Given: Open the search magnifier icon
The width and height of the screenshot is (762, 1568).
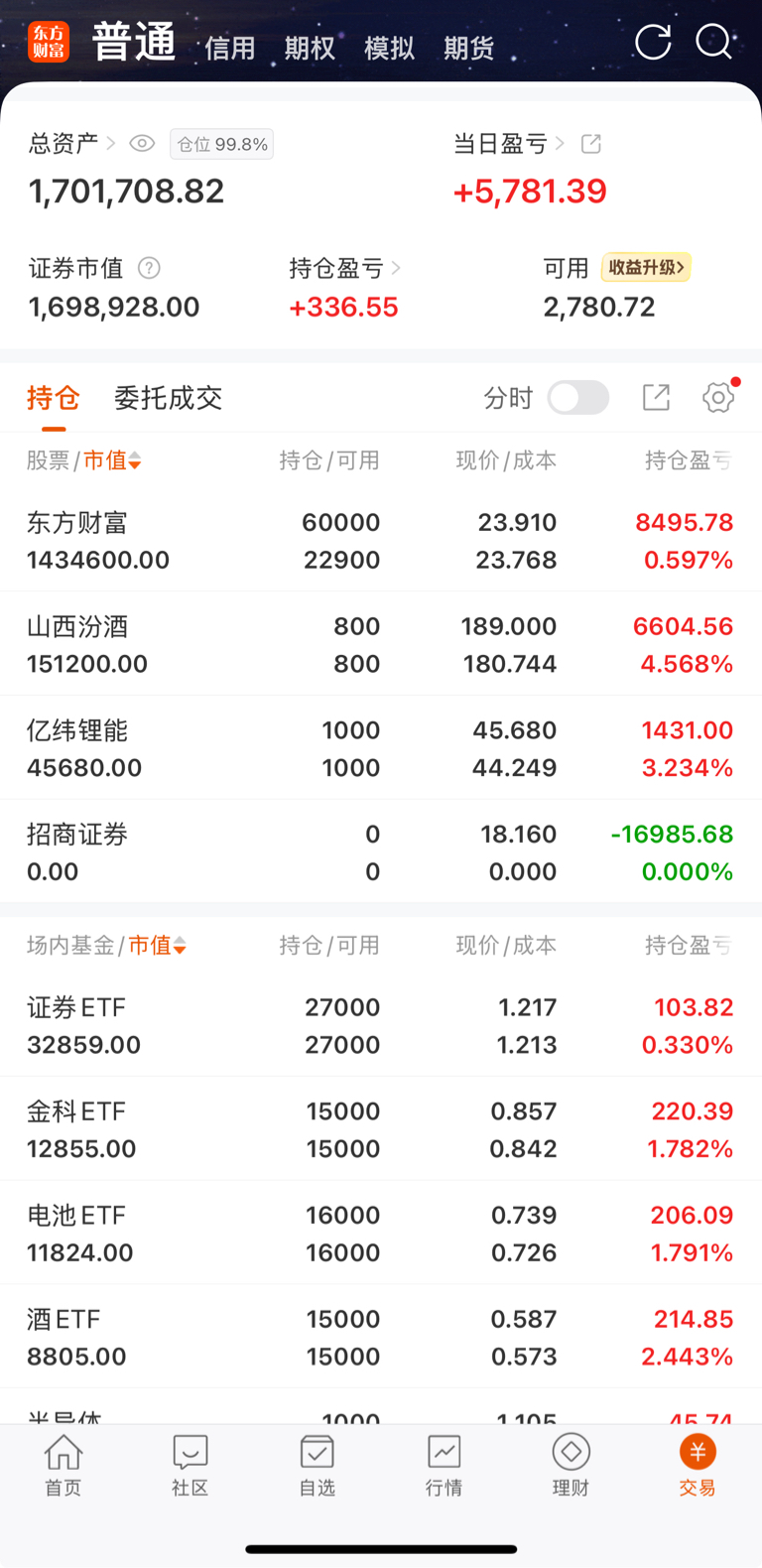Looking at the screenshot, I should tap(714, 42).
